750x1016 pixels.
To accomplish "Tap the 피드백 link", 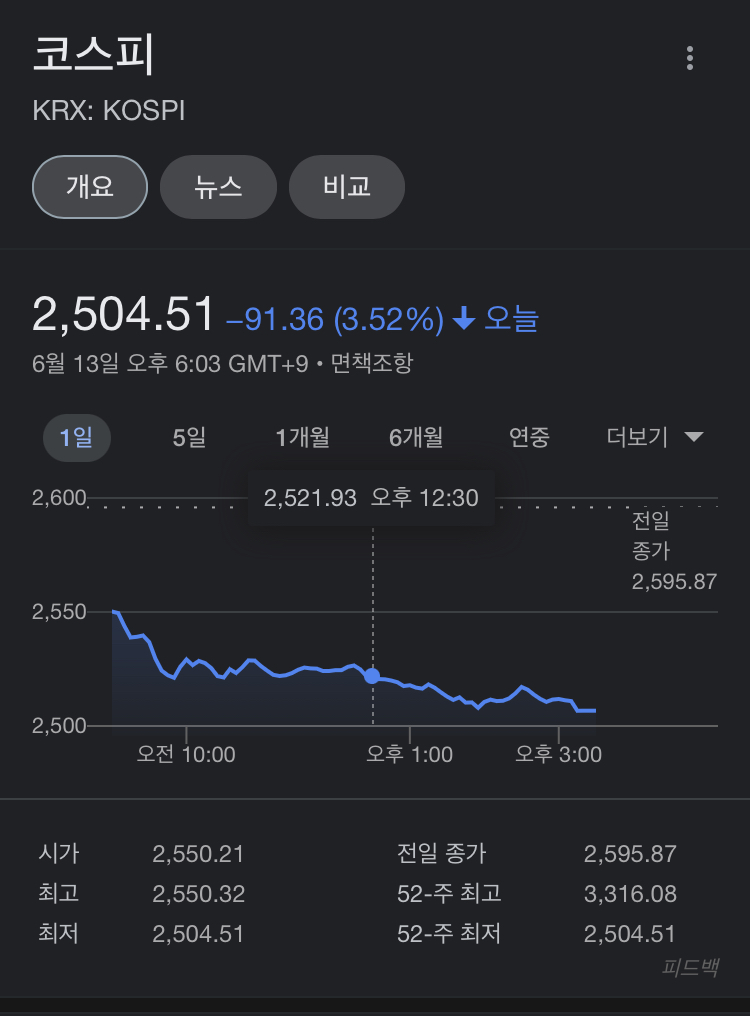I will [690, 967].
